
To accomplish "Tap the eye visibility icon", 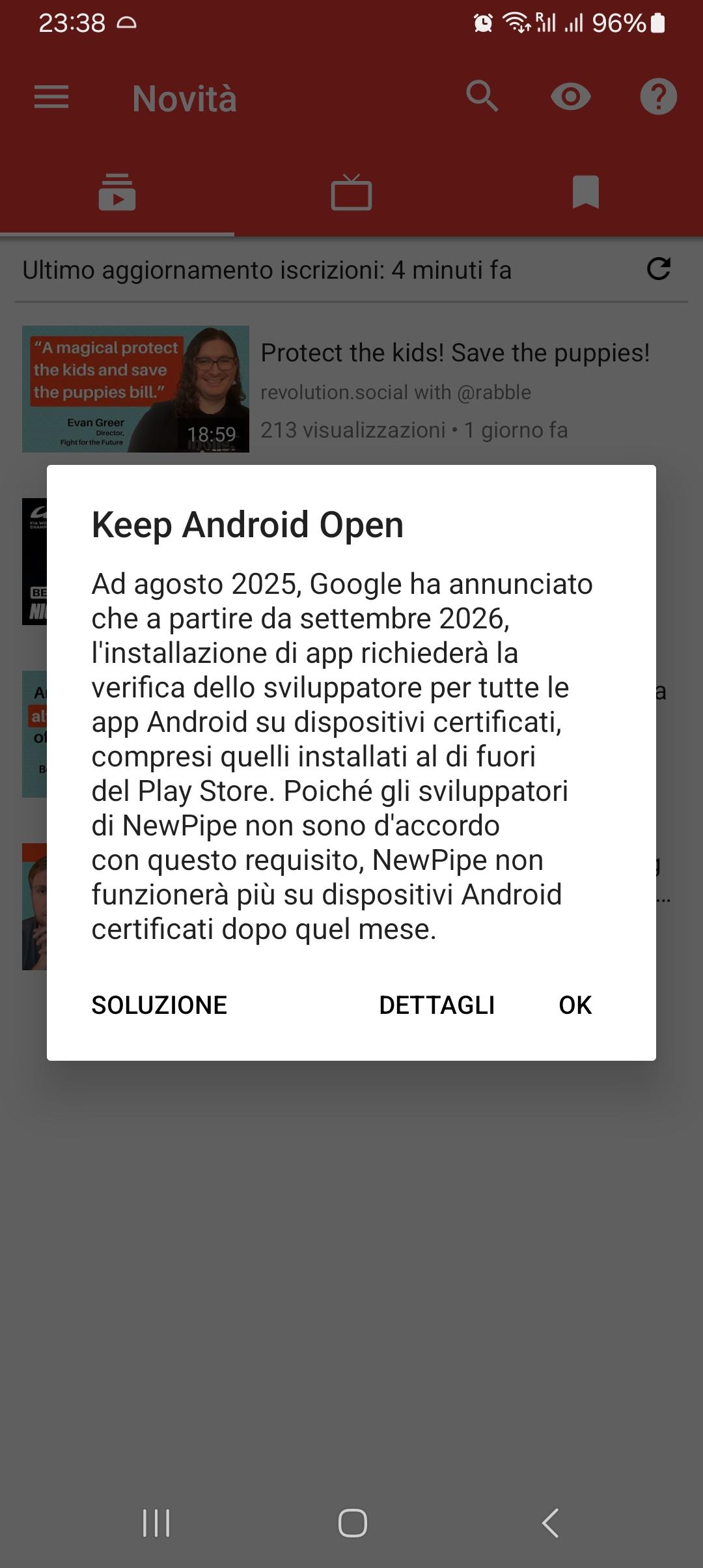I will [x=570, y=97].
